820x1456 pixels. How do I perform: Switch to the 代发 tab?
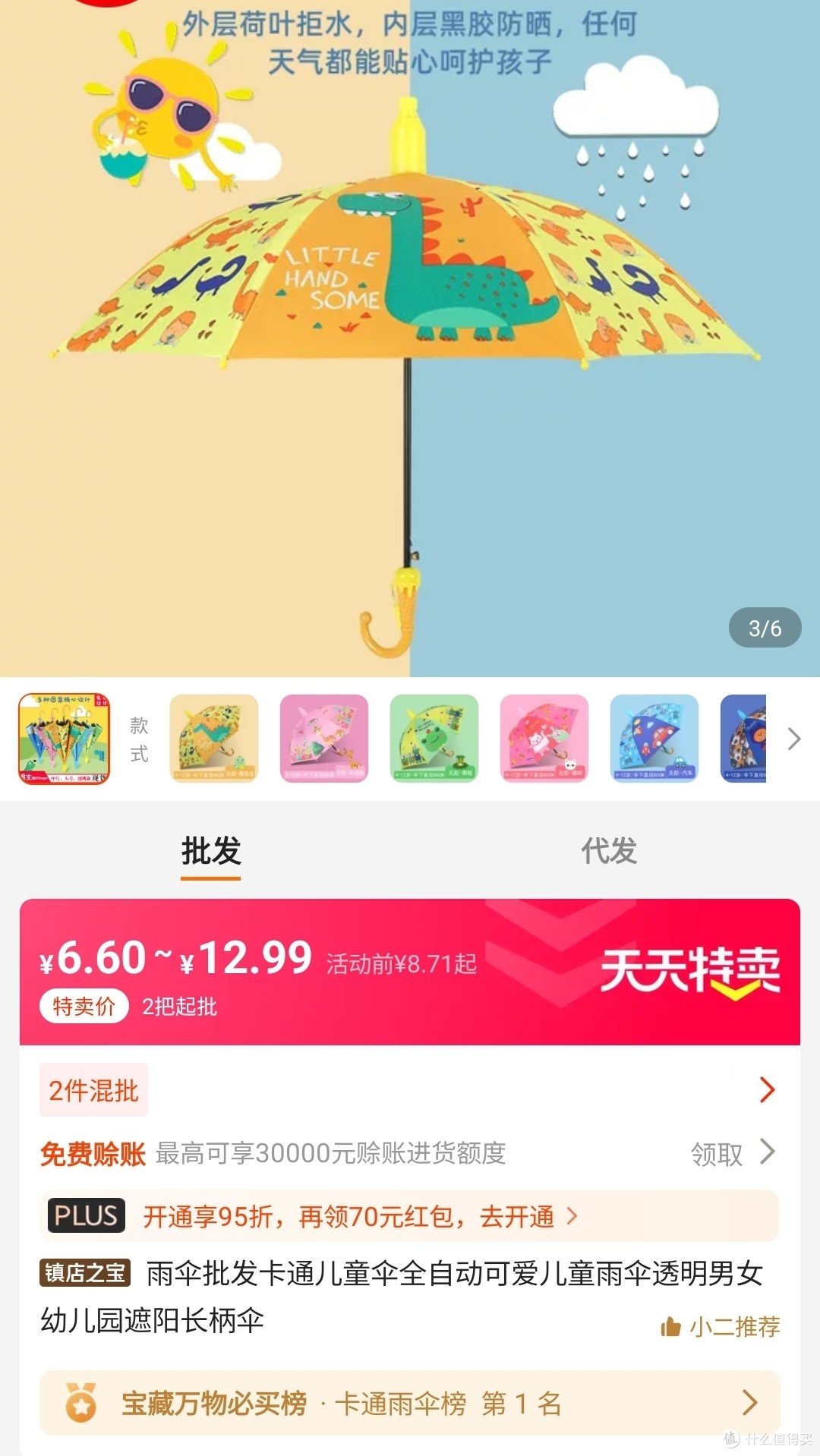click(x=609, y=851)
